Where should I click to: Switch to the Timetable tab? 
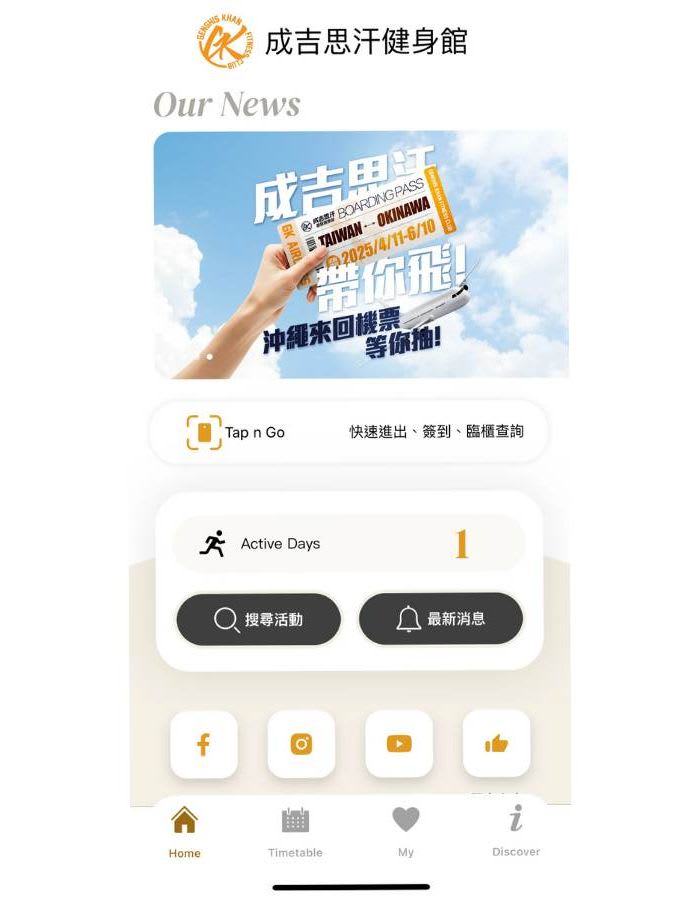click(295, 832)
